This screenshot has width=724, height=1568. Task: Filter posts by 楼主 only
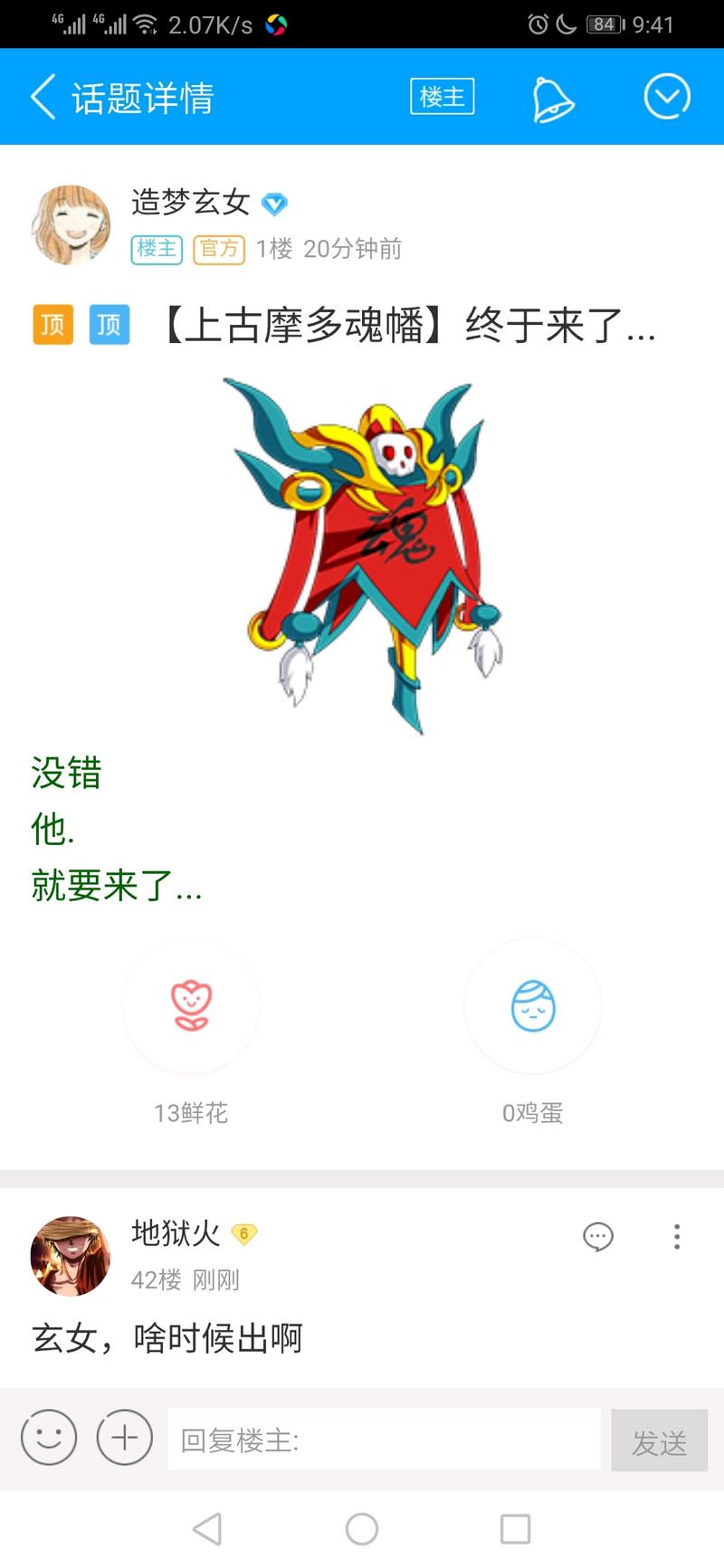pos(442,97)
